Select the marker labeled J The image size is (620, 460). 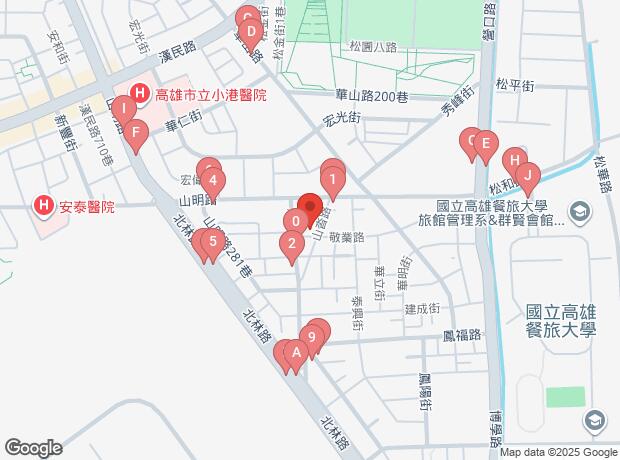click(x=528, y=175)
